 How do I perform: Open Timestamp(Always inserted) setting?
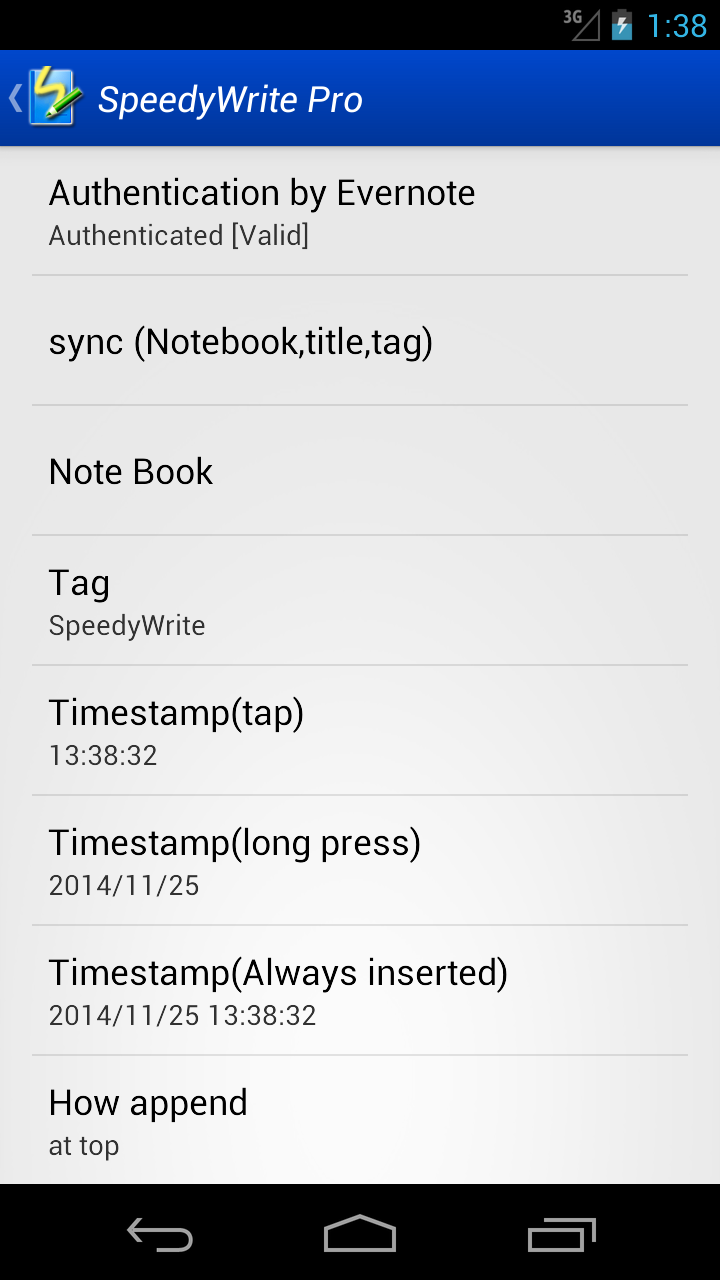coord(360,991)
